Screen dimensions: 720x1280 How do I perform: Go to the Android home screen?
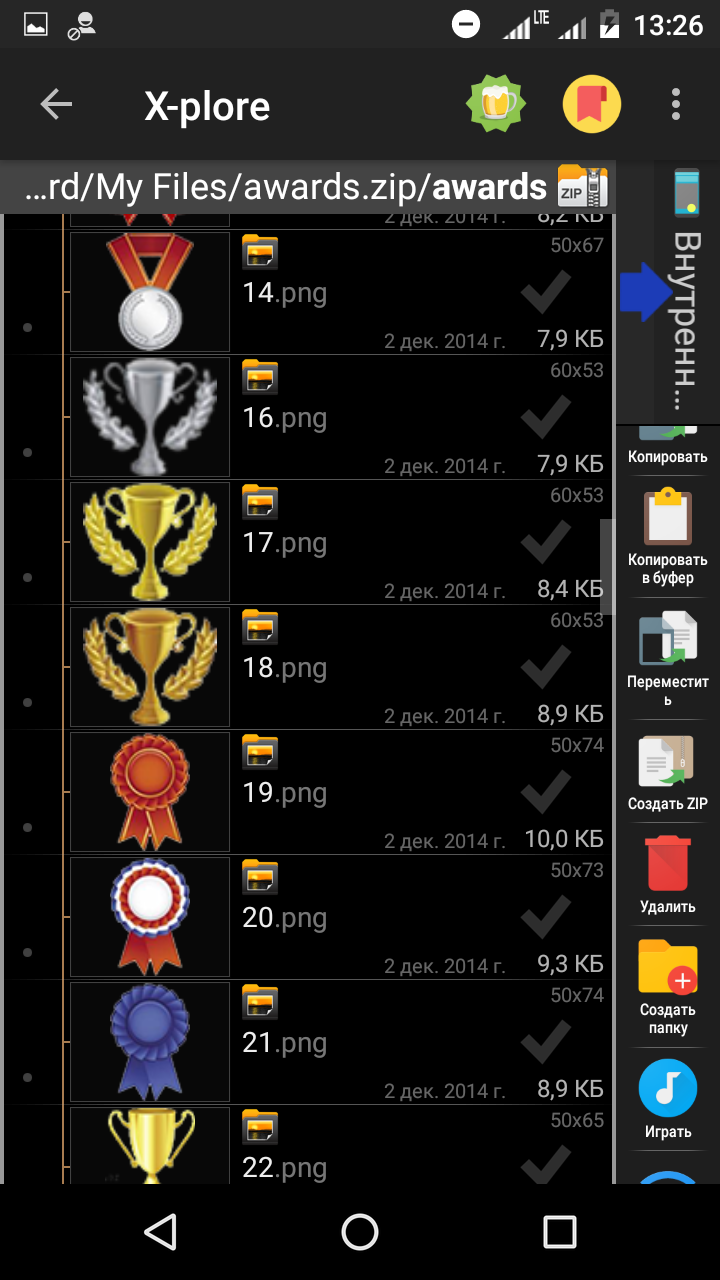click(360, 1232)
